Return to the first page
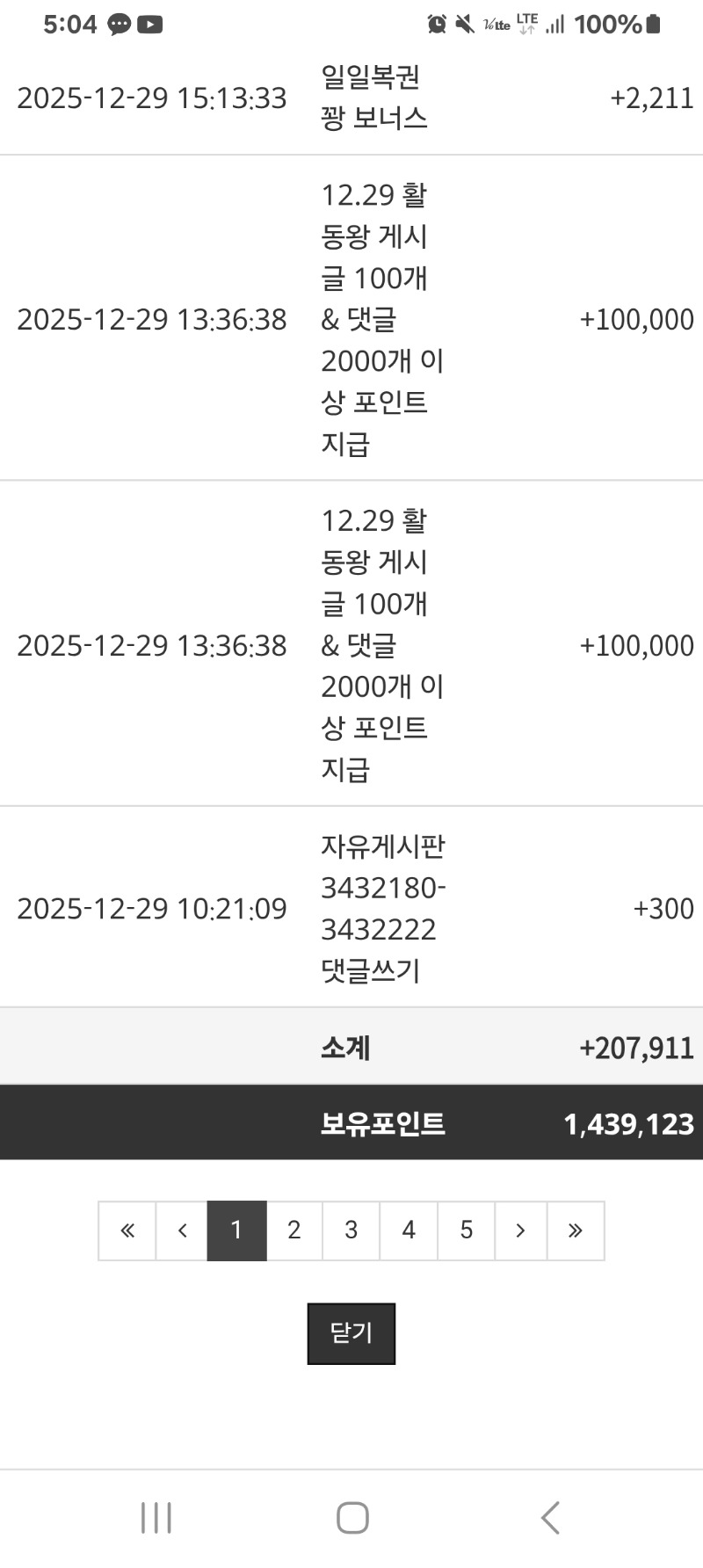 (x=127, y=1230)
